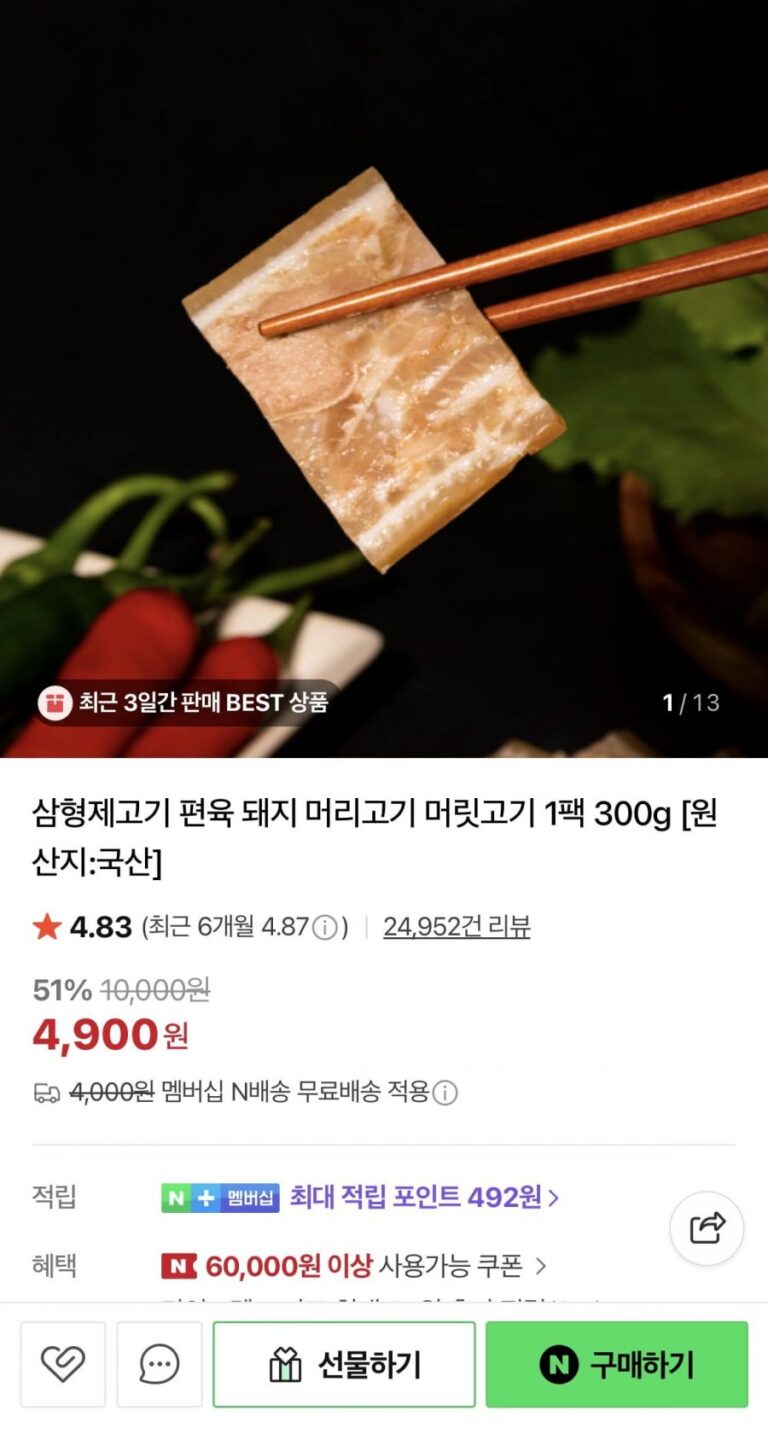Viewport: 768px width, 1440px height.
Task: Open the 24,952건 리뷰 link
Action: point(456,927)
